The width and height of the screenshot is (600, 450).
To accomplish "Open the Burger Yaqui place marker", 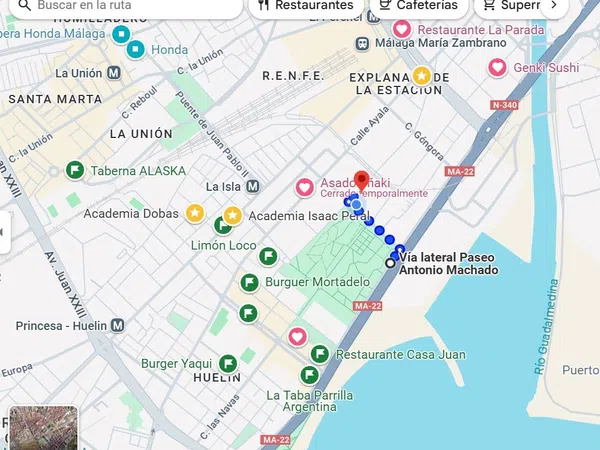I will pyautogui.click(x=228, y=364).
